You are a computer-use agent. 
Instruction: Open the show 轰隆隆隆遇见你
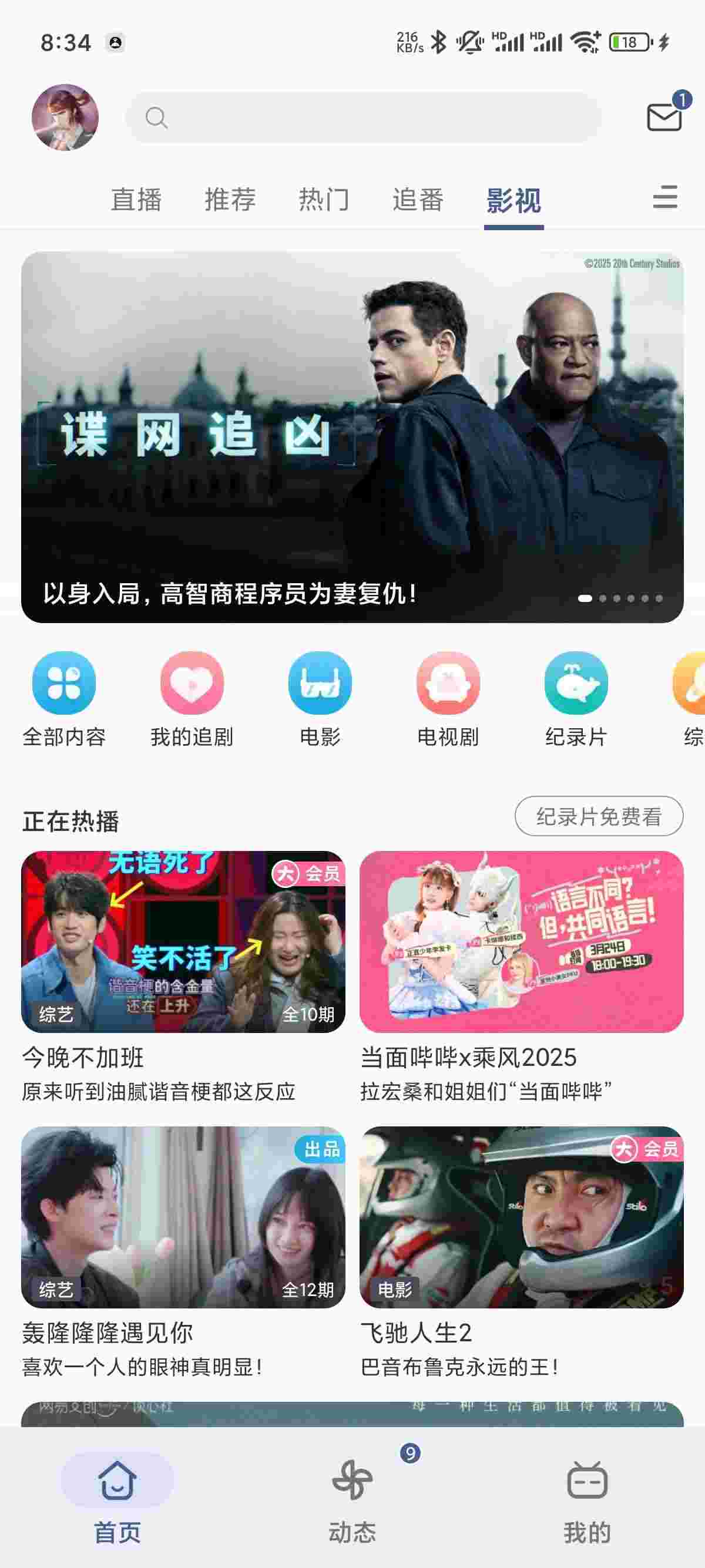[x=183, y=1217]
